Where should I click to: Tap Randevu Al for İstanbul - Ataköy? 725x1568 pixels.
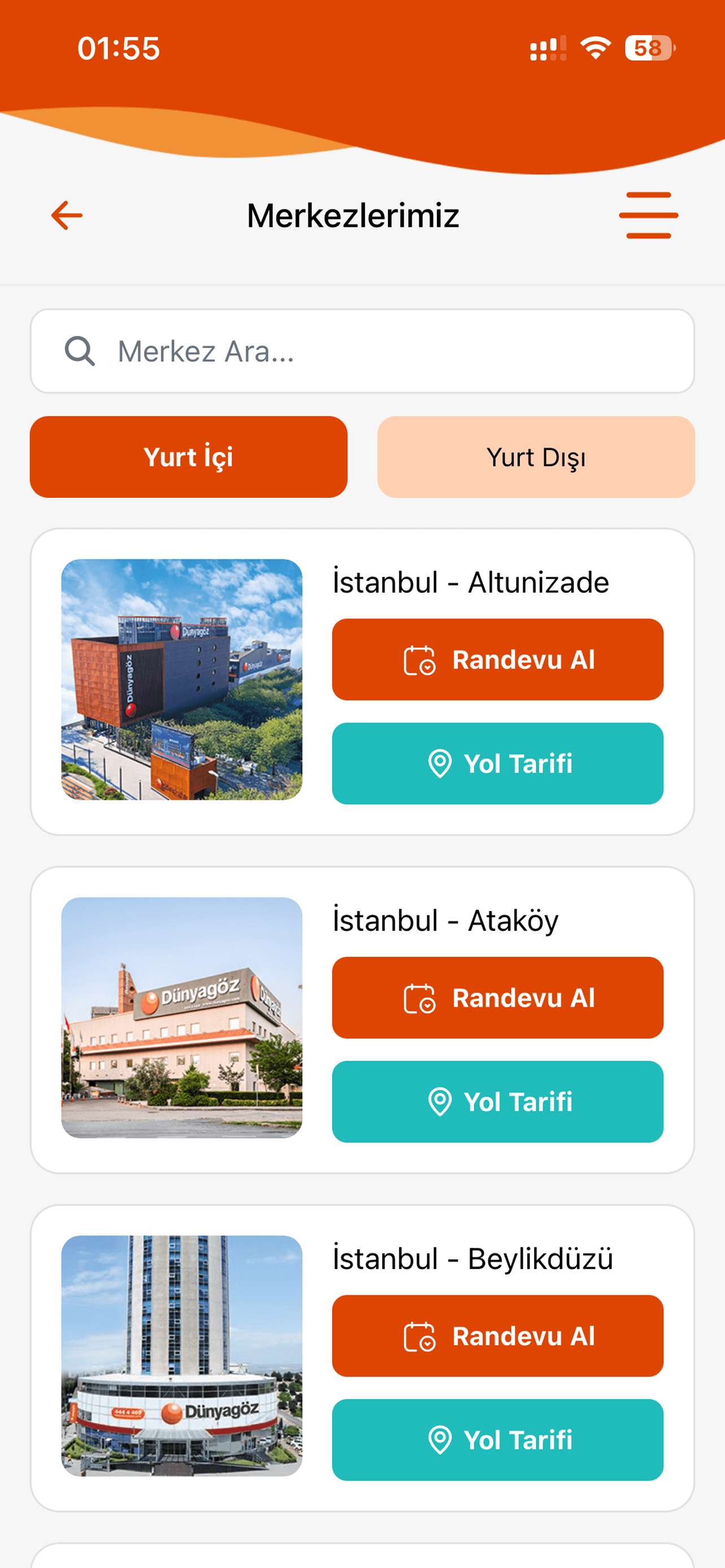point(497,998)
